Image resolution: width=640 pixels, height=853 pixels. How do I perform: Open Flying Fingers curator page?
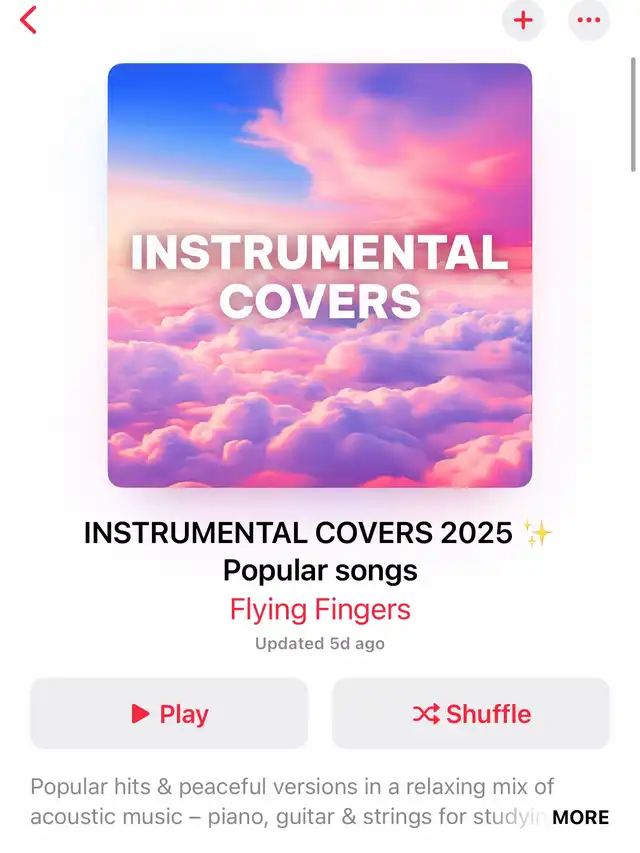pyautogui.click(x=320, y=609)
